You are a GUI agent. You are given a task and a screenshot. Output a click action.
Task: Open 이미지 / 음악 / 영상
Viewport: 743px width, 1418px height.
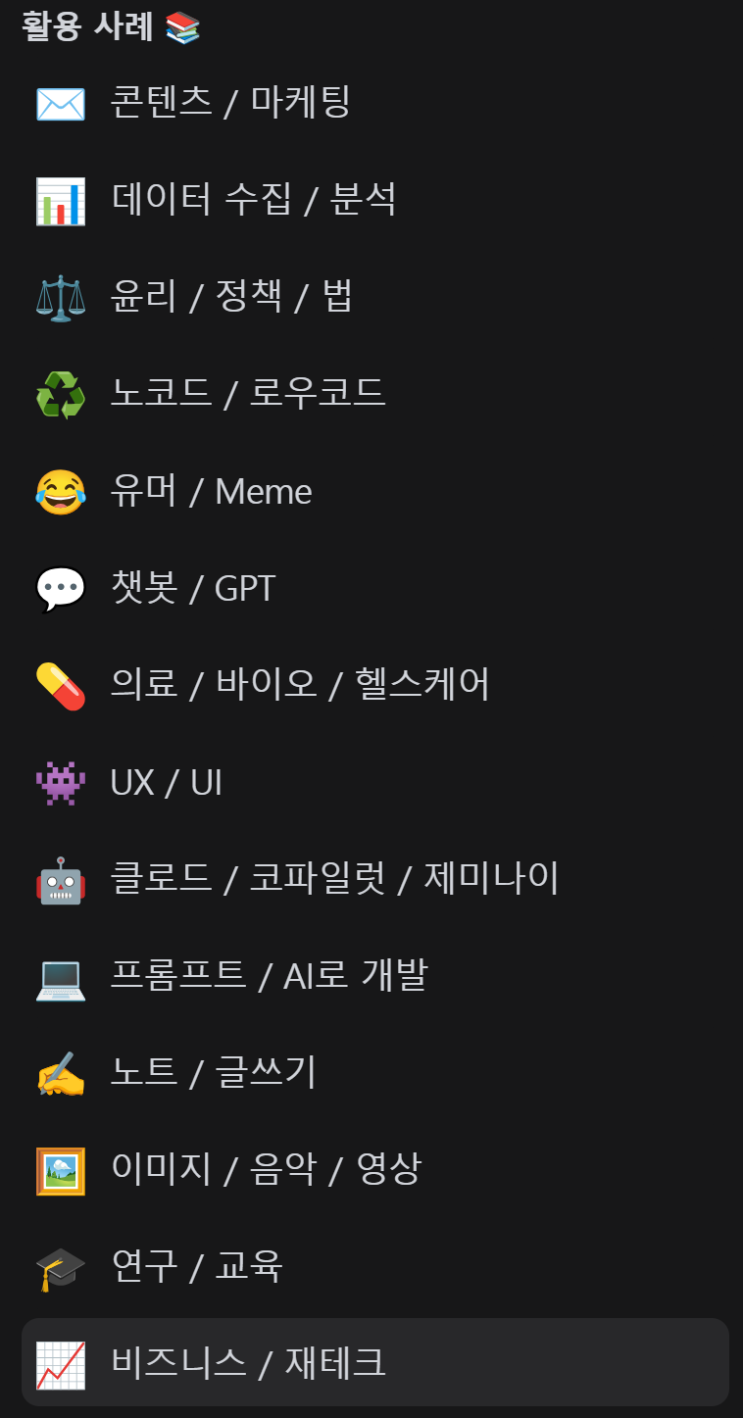pyautogui.click(x=266, y=1170)
